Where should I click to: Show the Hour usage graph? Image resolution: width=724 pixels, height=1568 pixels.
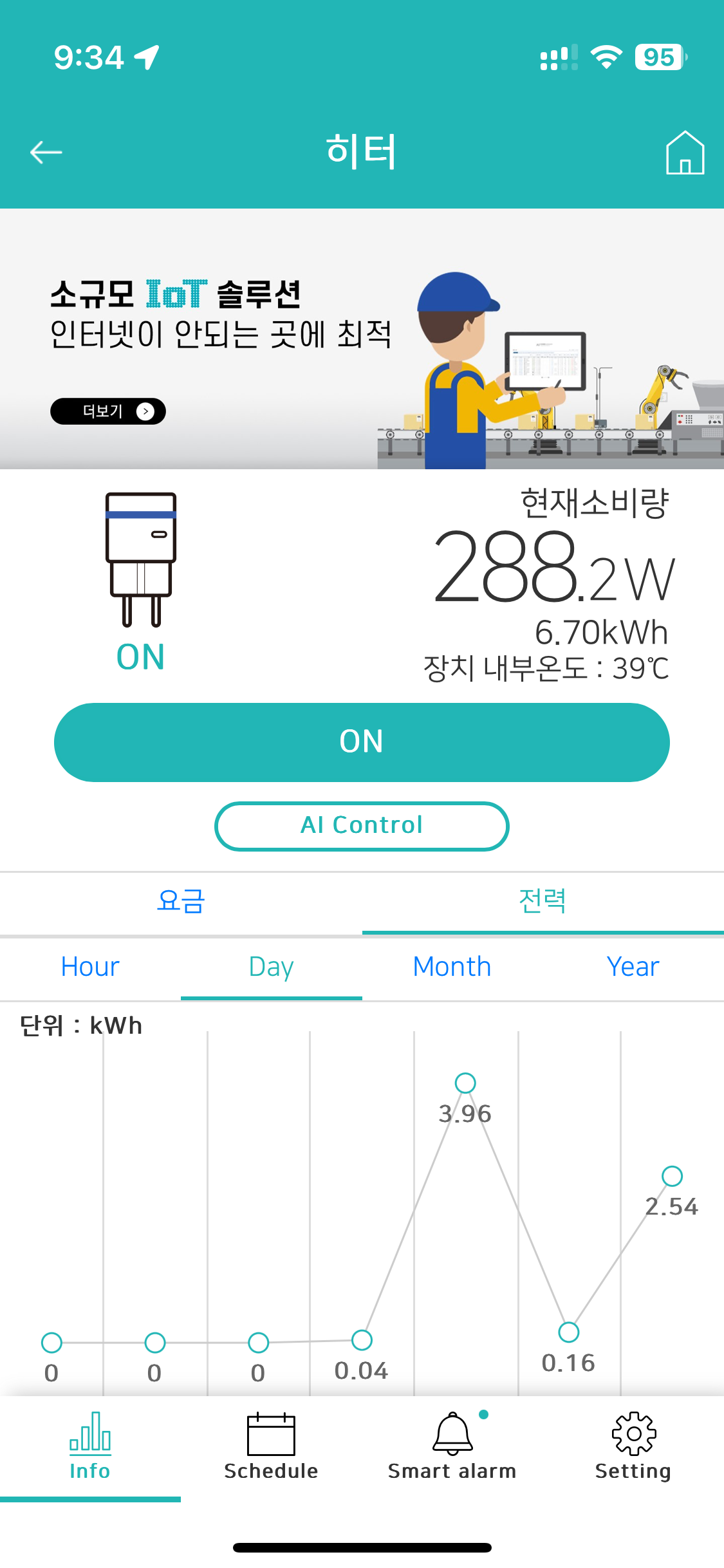point(90,967)
